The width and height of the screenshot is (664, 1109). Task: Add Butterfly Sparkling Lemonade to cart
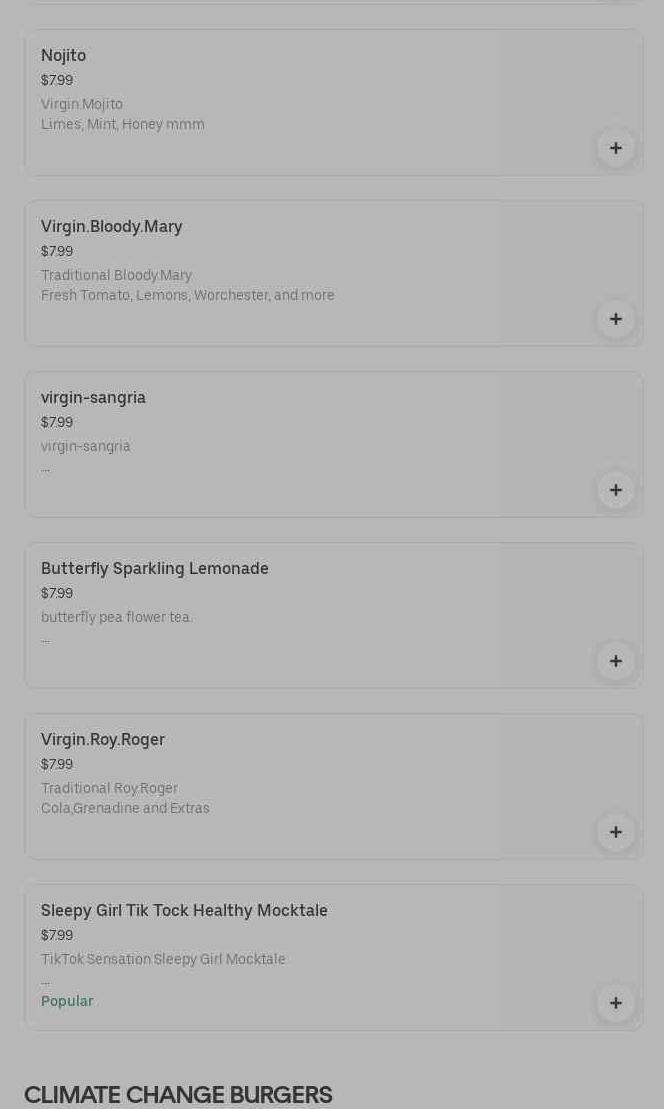[616, 661]
